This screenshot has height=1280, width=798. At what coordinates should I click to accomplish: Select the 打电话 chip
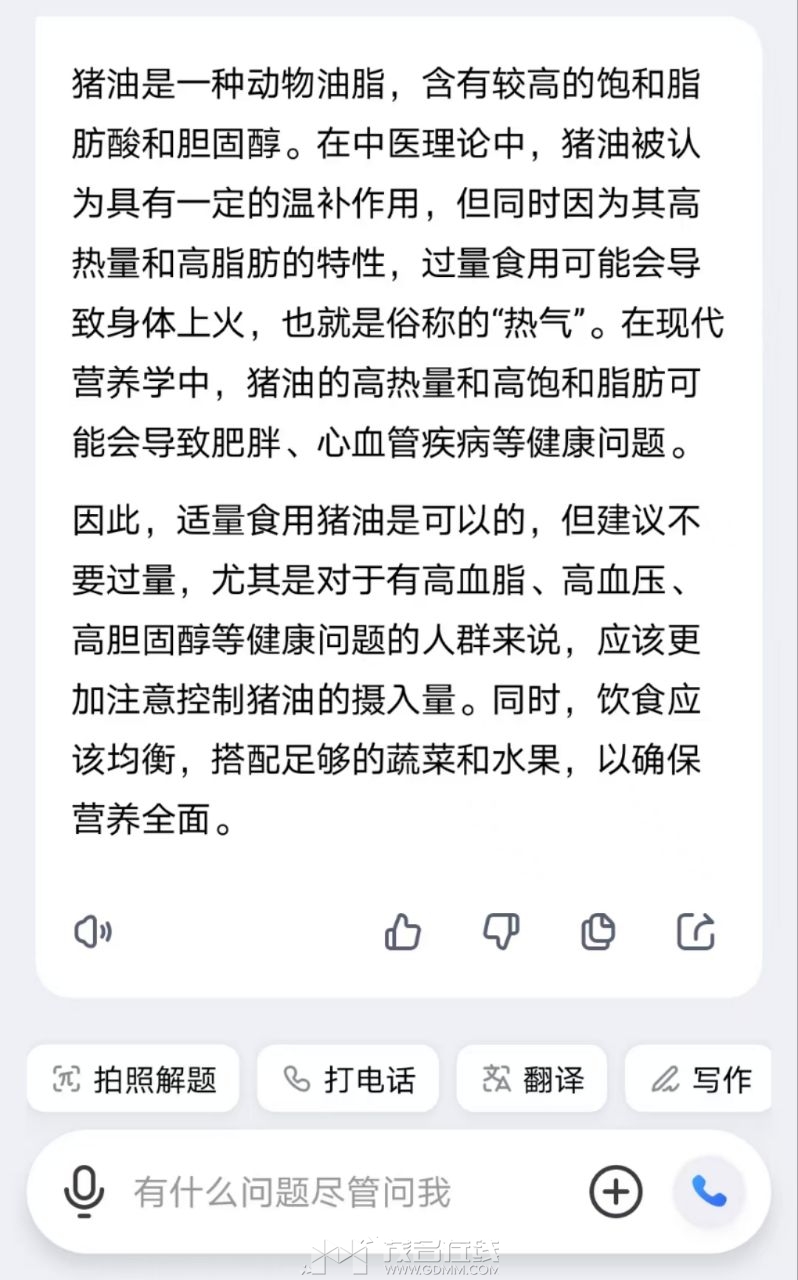(348, 1079)
